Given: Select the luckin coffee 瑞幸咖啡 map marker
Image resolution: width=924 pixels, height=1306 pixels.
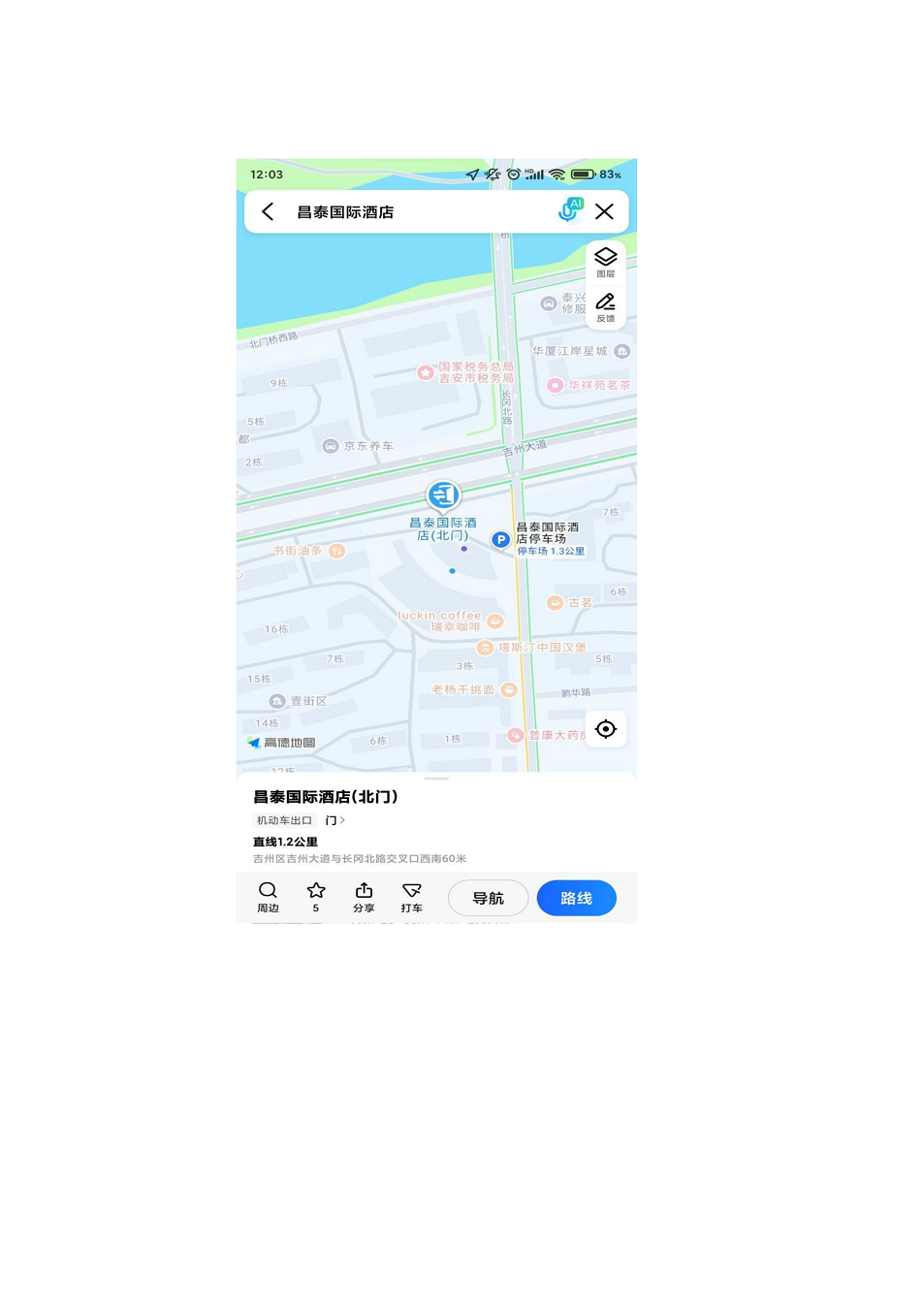Looking at the screenshot, I should pyautogui.click(x=495, y=621).
